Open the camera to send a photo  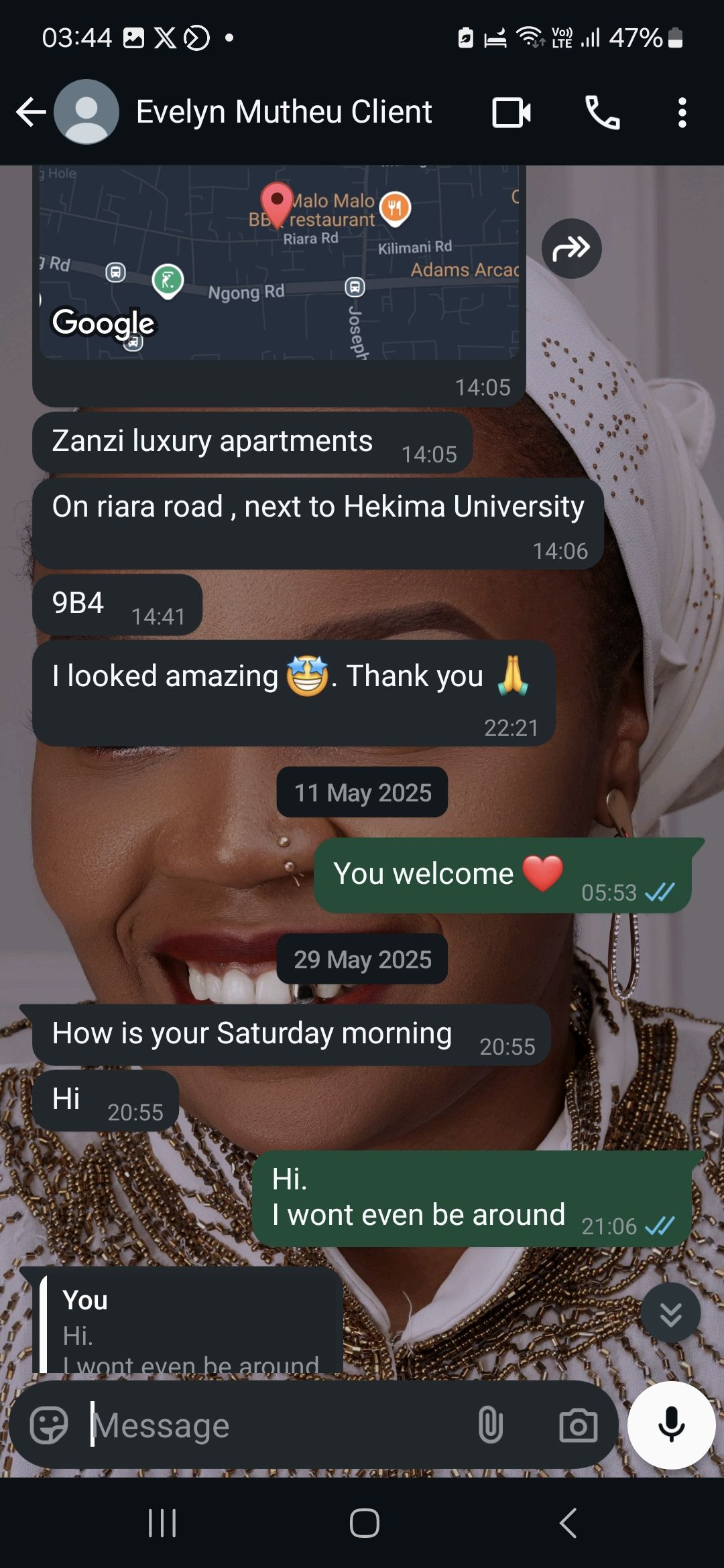tap(578, 1425)
